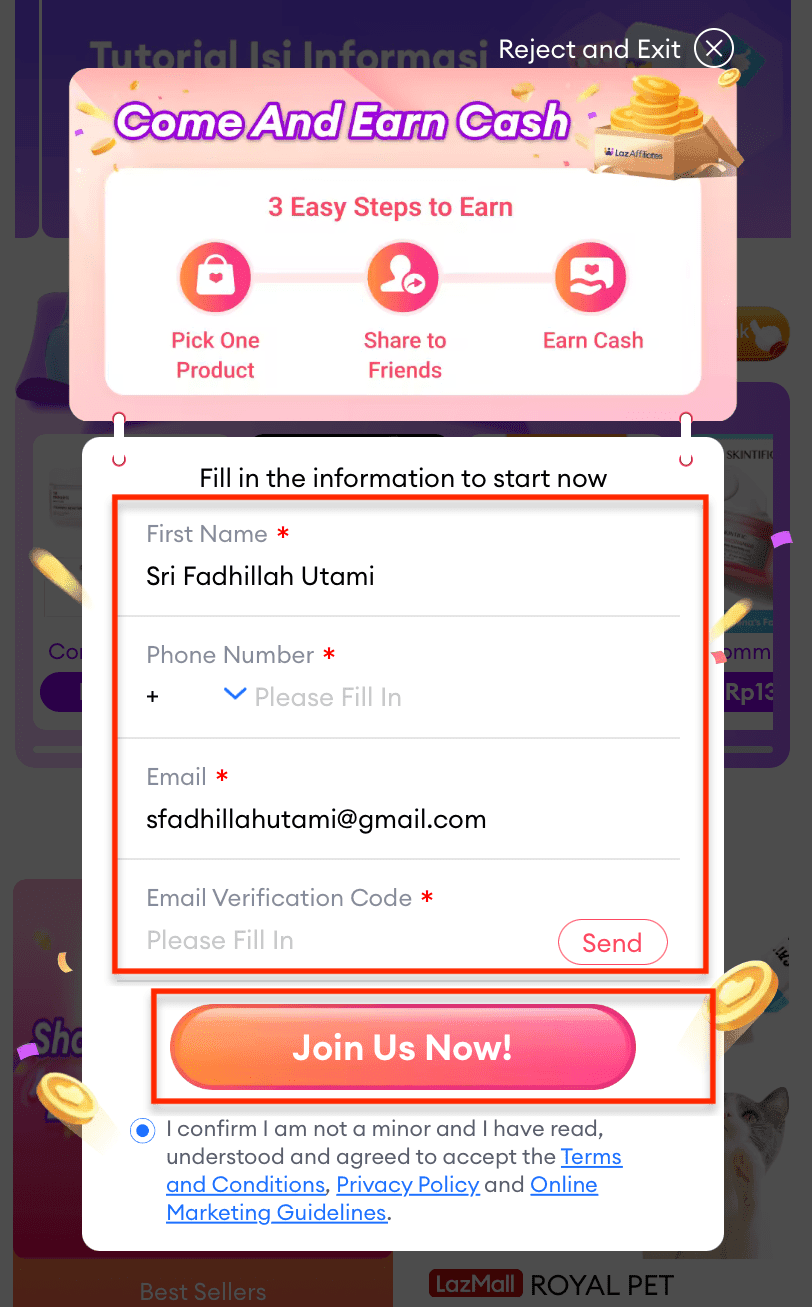Edit the First Name field
812x1307 pixels.
point(400,576)
